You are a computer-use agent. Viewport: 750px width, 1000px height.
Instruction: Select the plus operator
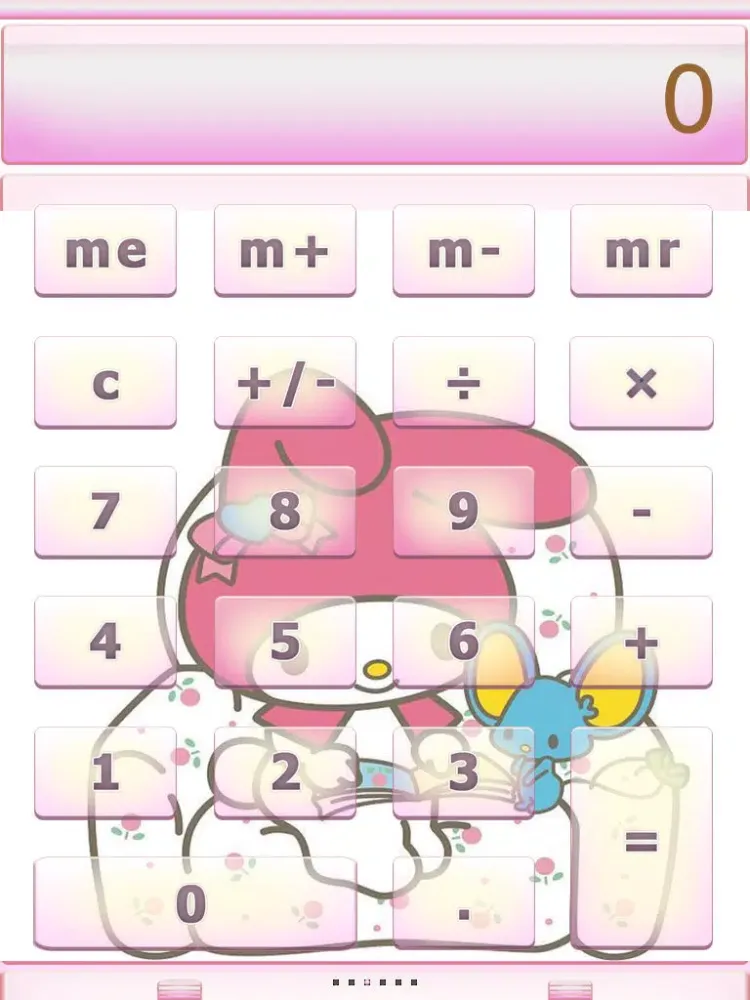pos(641,641)
